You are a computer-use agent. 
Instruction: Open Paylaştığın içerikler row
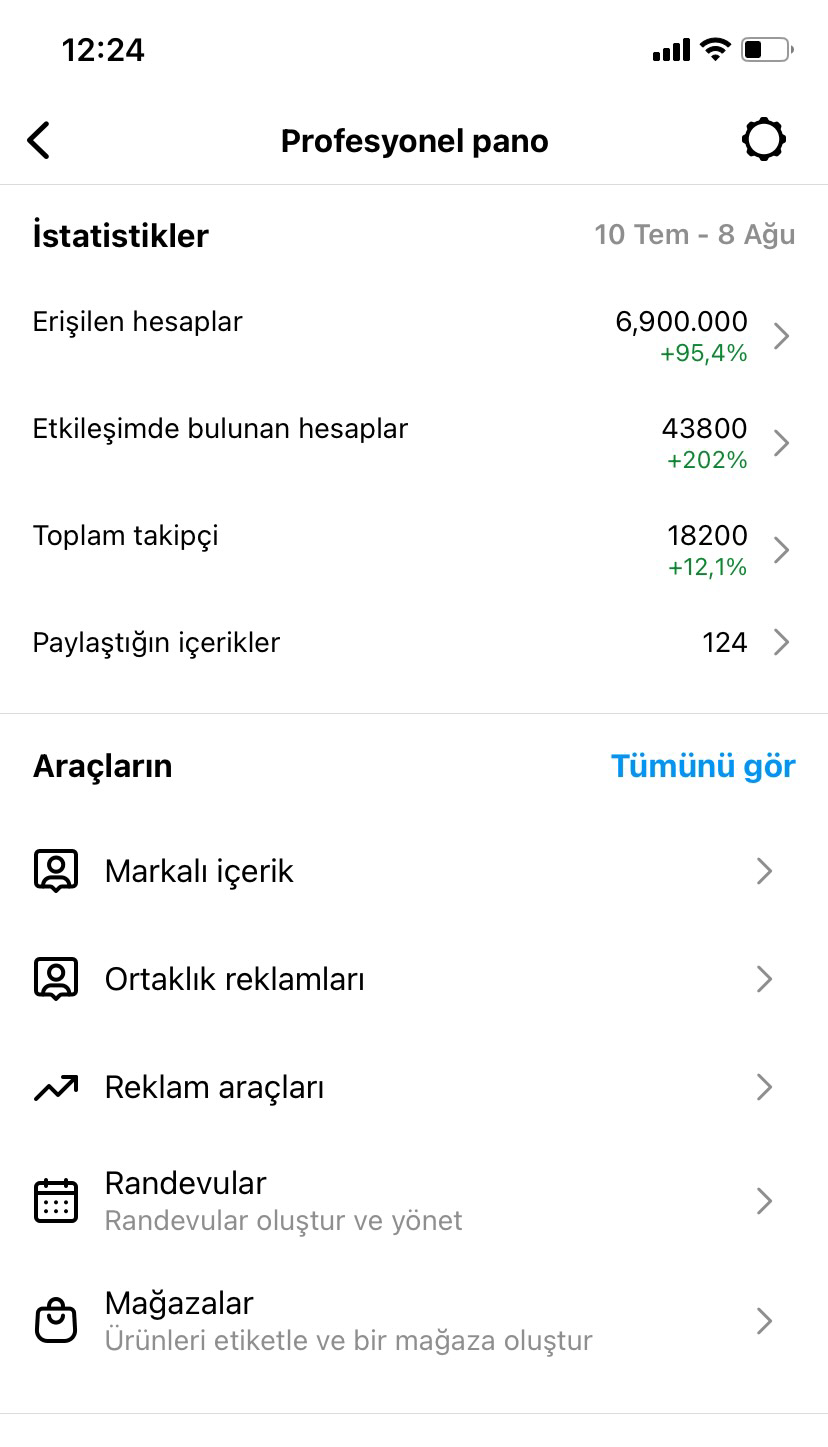click(414, 642)
